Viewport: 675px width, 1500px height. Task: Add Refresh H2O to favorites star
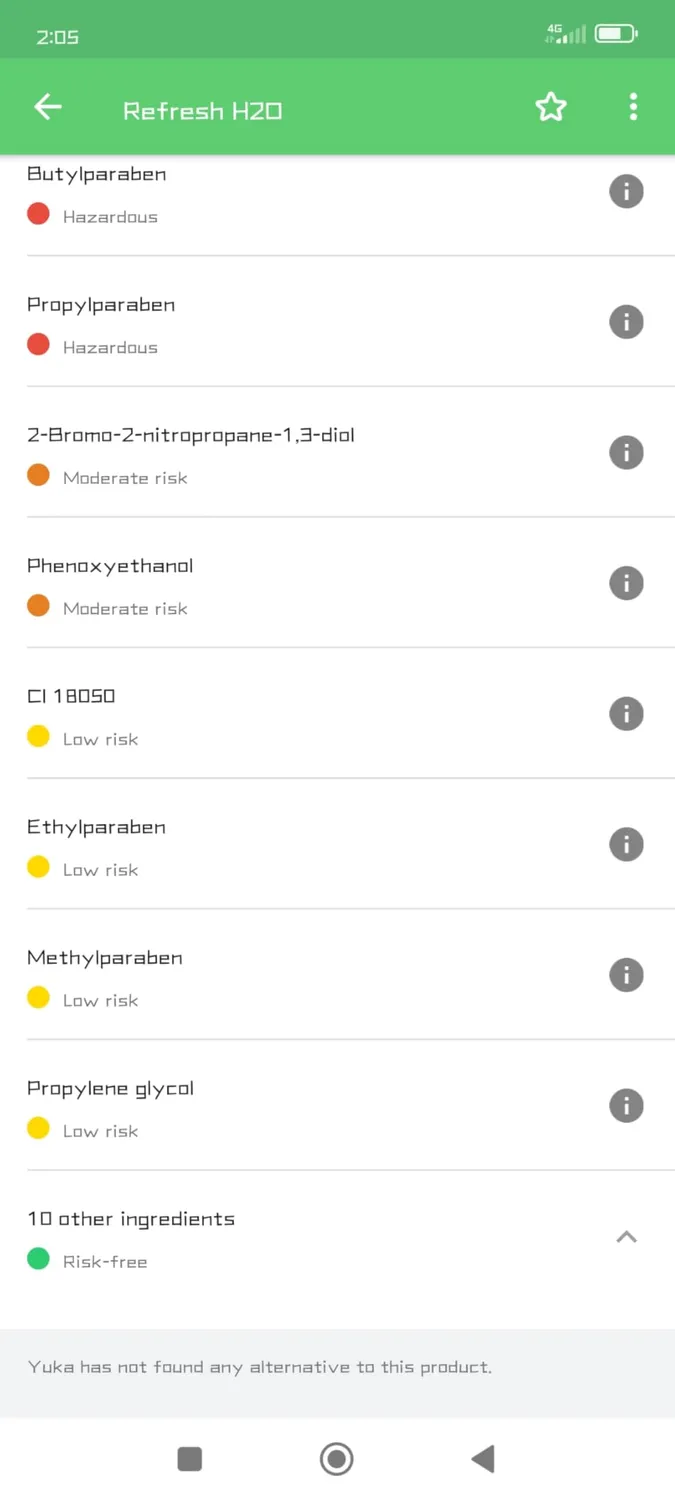551,107
